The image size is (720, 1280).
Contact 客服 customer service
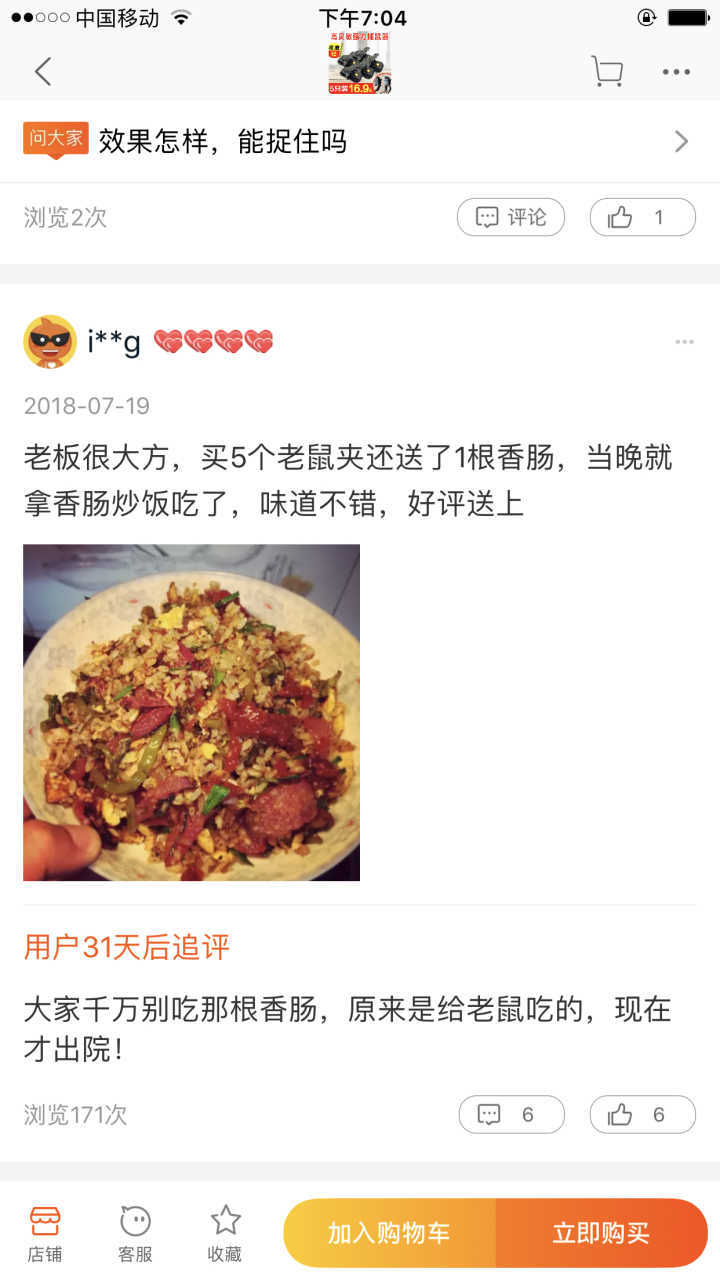135,1233
